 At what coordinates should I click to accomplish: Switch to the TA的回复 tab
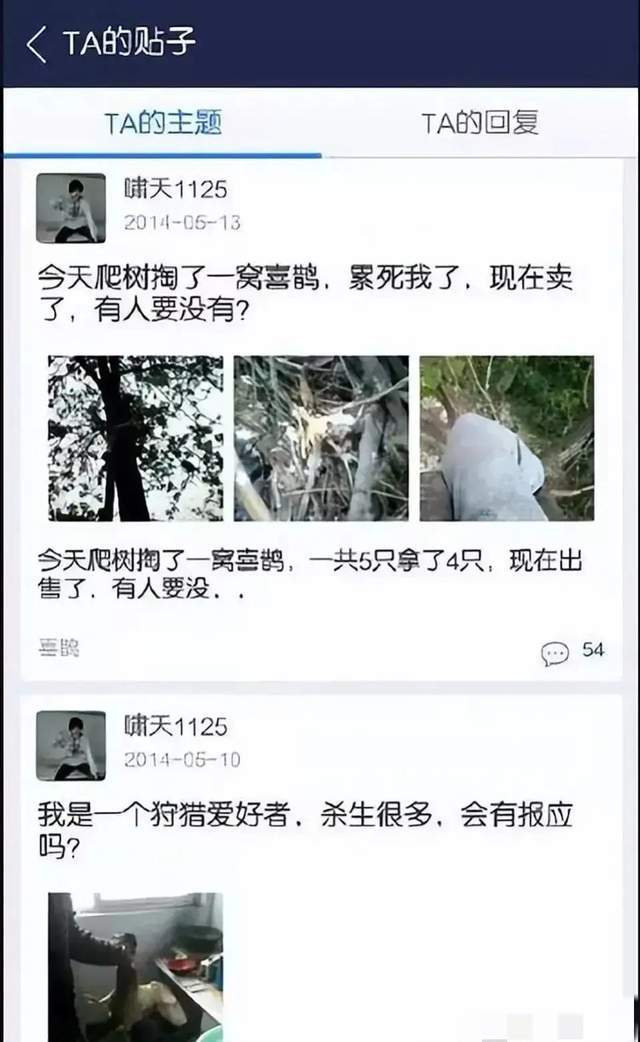[480, 123]
